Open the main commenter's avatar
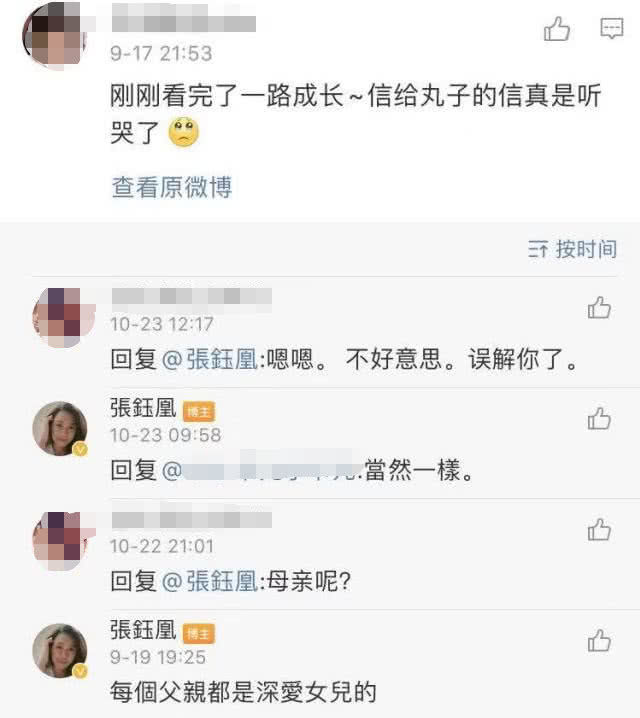The height and width of the screenshot is (718, 640). coord(52,32)
